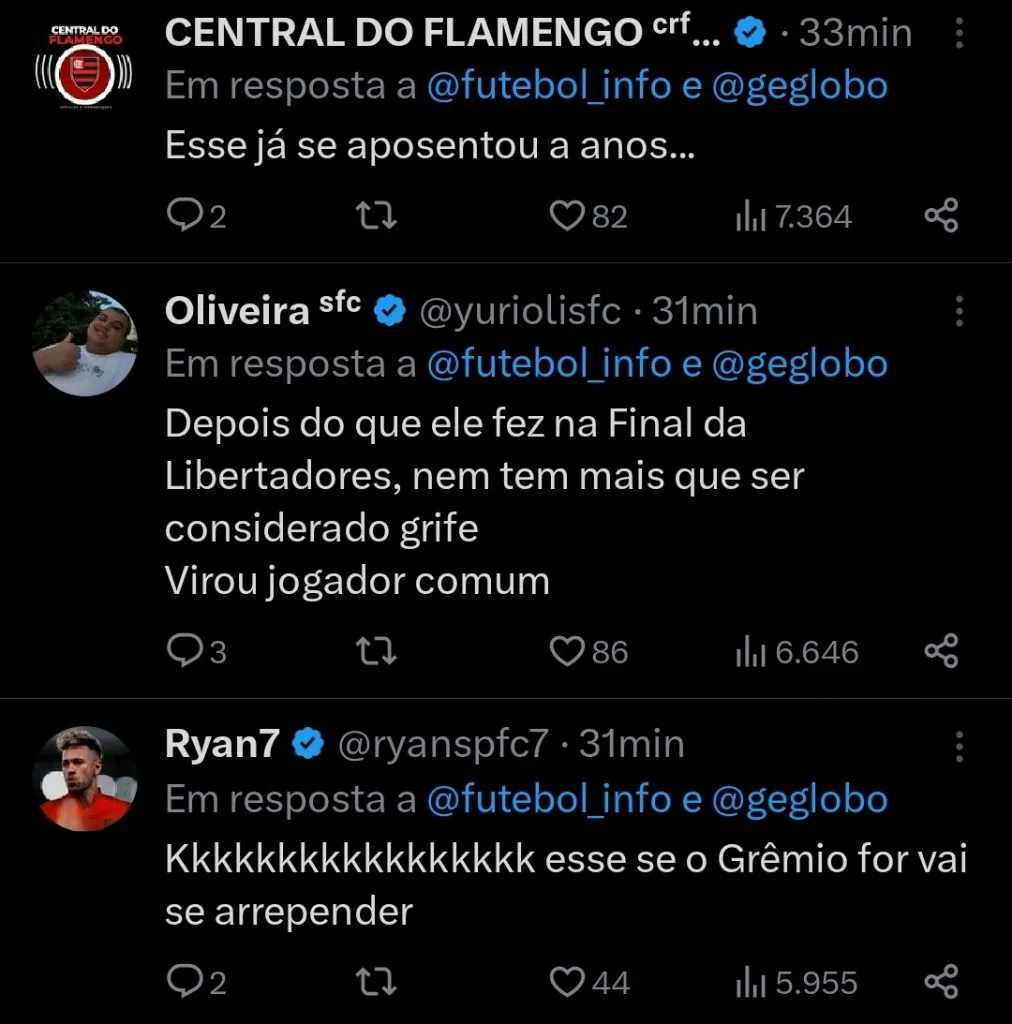The width and height of the screenshot is (1012, 1024).
Task: Open more options on CENTRAL DO FLAMENGO's tweet
Action: (959, 35)
